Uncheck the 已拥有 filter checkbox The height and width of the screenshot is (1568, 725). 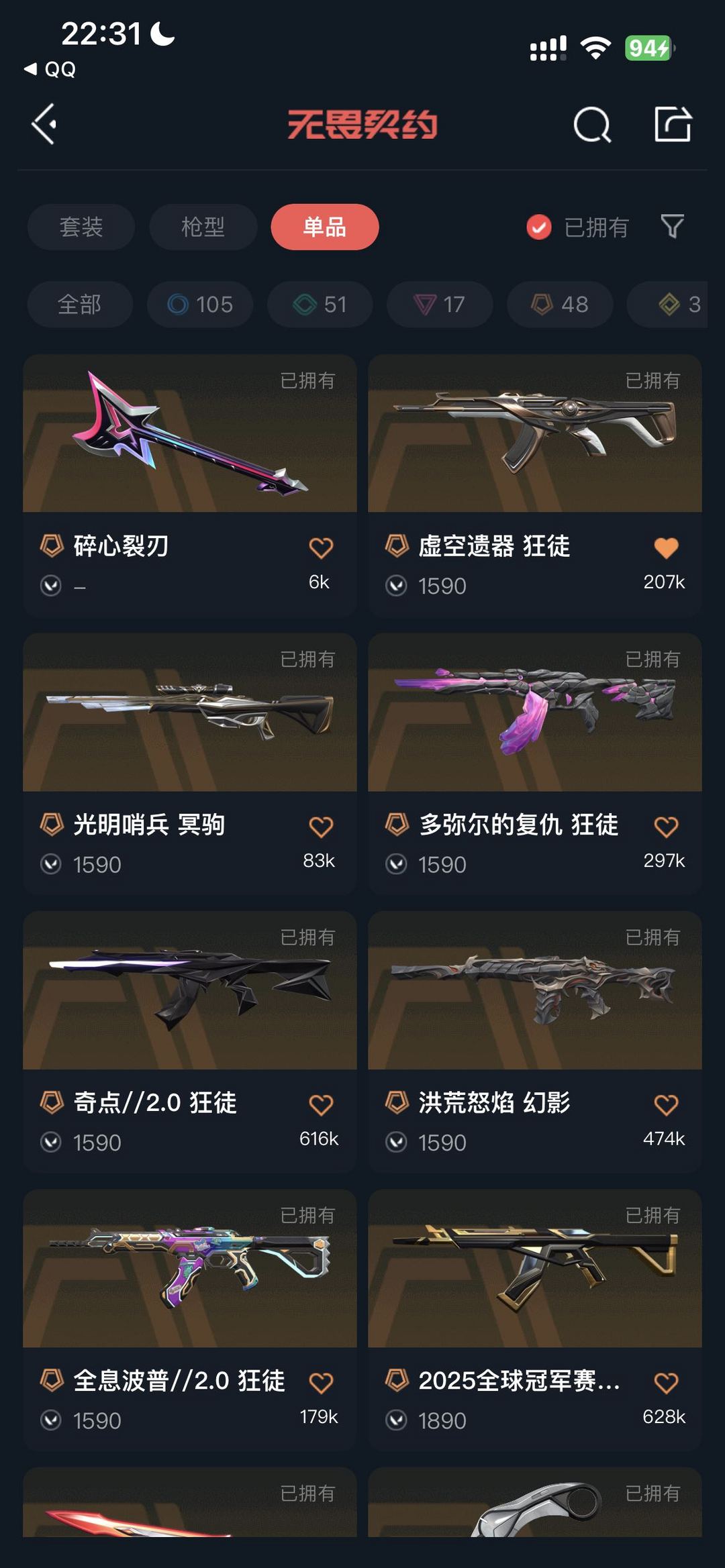539,227
